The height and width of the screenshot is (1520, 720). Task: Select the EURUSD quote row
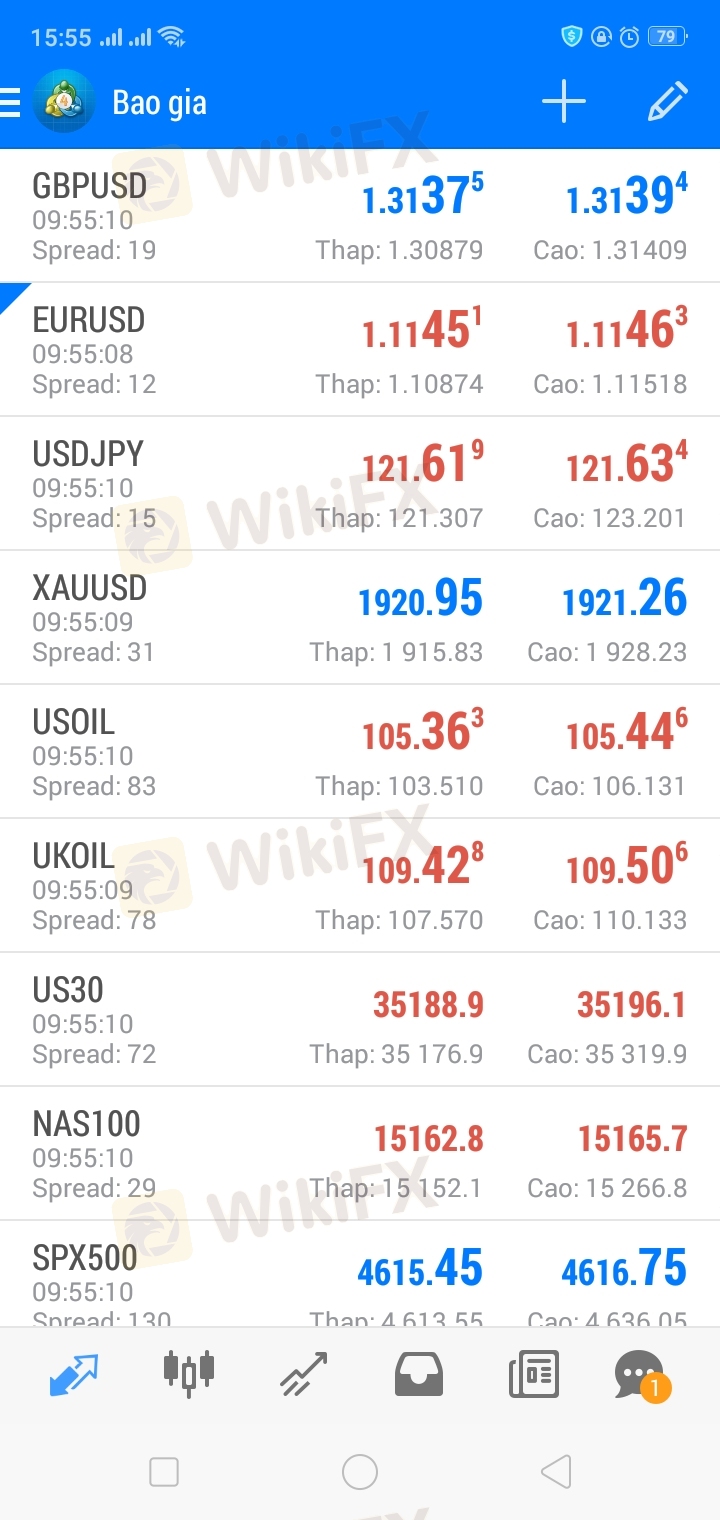coord(360,350)
